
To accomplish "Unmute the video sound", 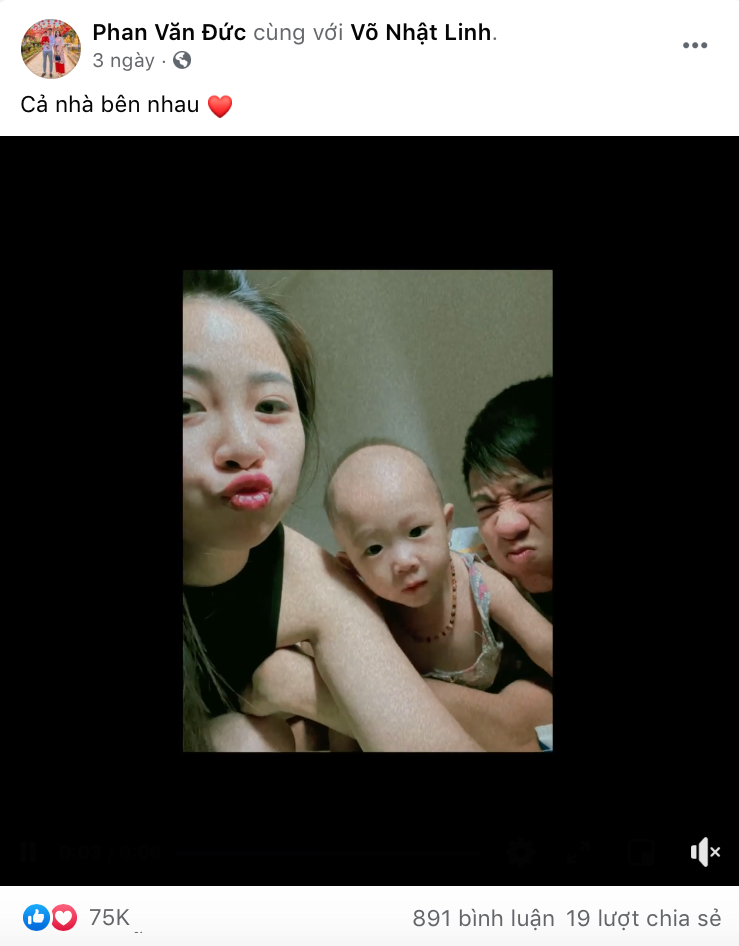I will click(705, 852).
